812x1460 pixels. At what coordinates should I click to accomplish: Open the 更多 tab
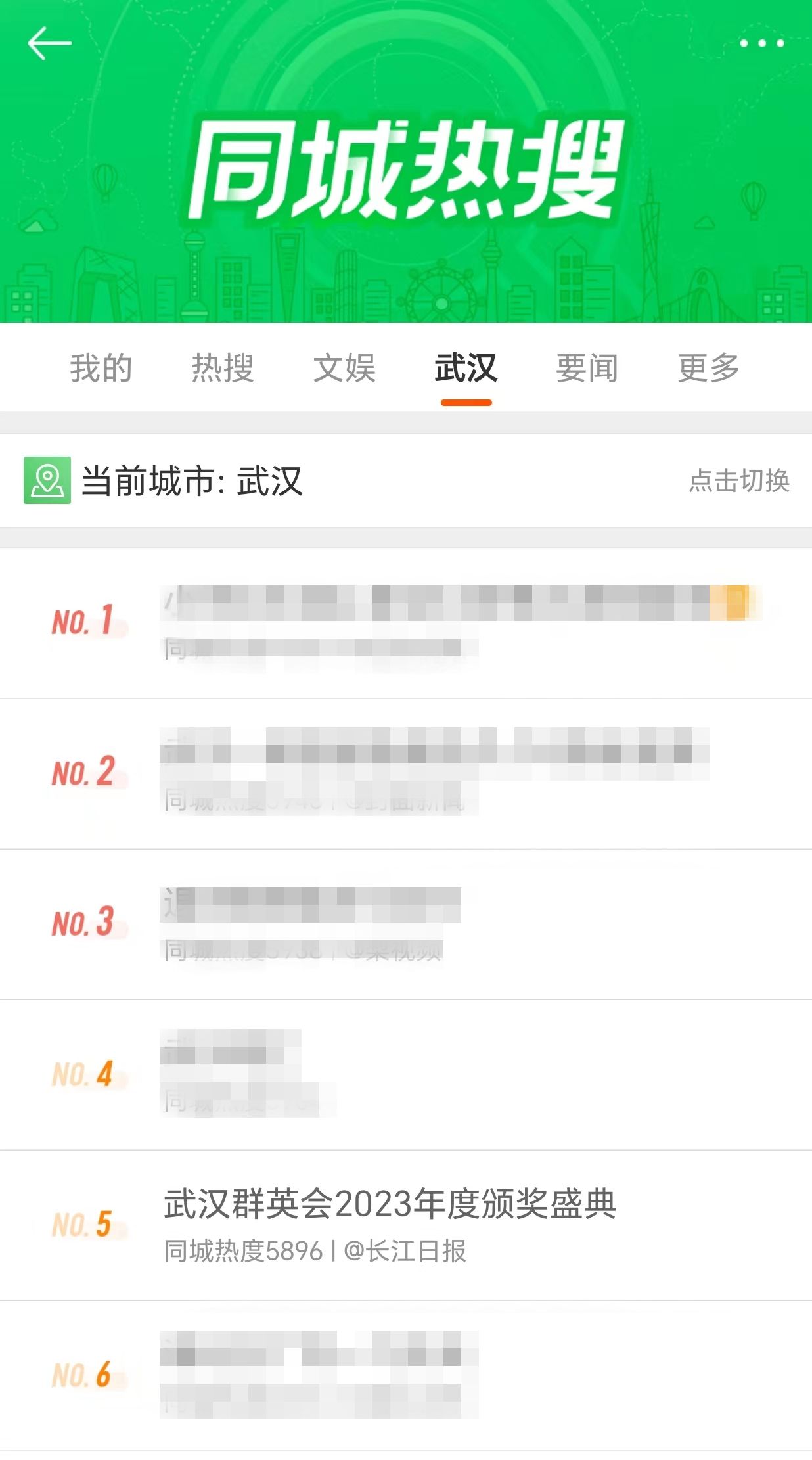708,368
